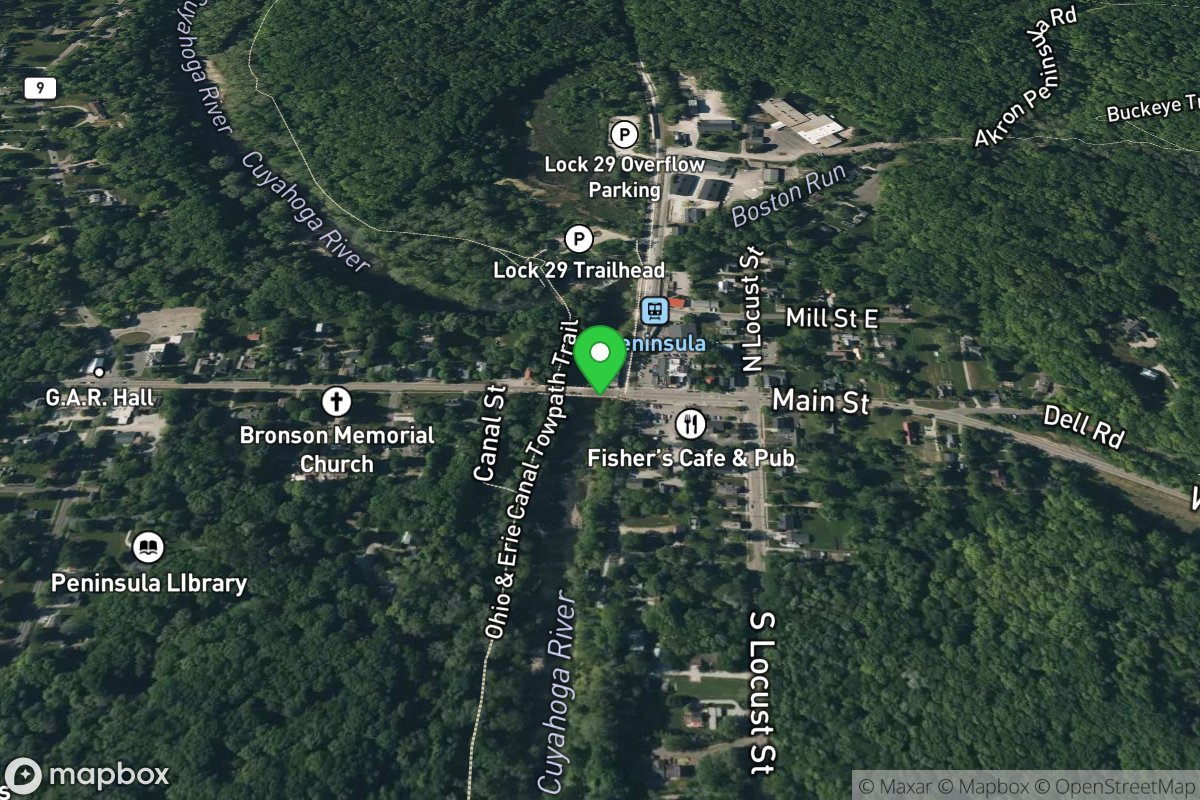Screen dimensions: 1200x800
Task: Select Fisher's Cafe & Pub restaurant icon
Action: pos(690,424)
